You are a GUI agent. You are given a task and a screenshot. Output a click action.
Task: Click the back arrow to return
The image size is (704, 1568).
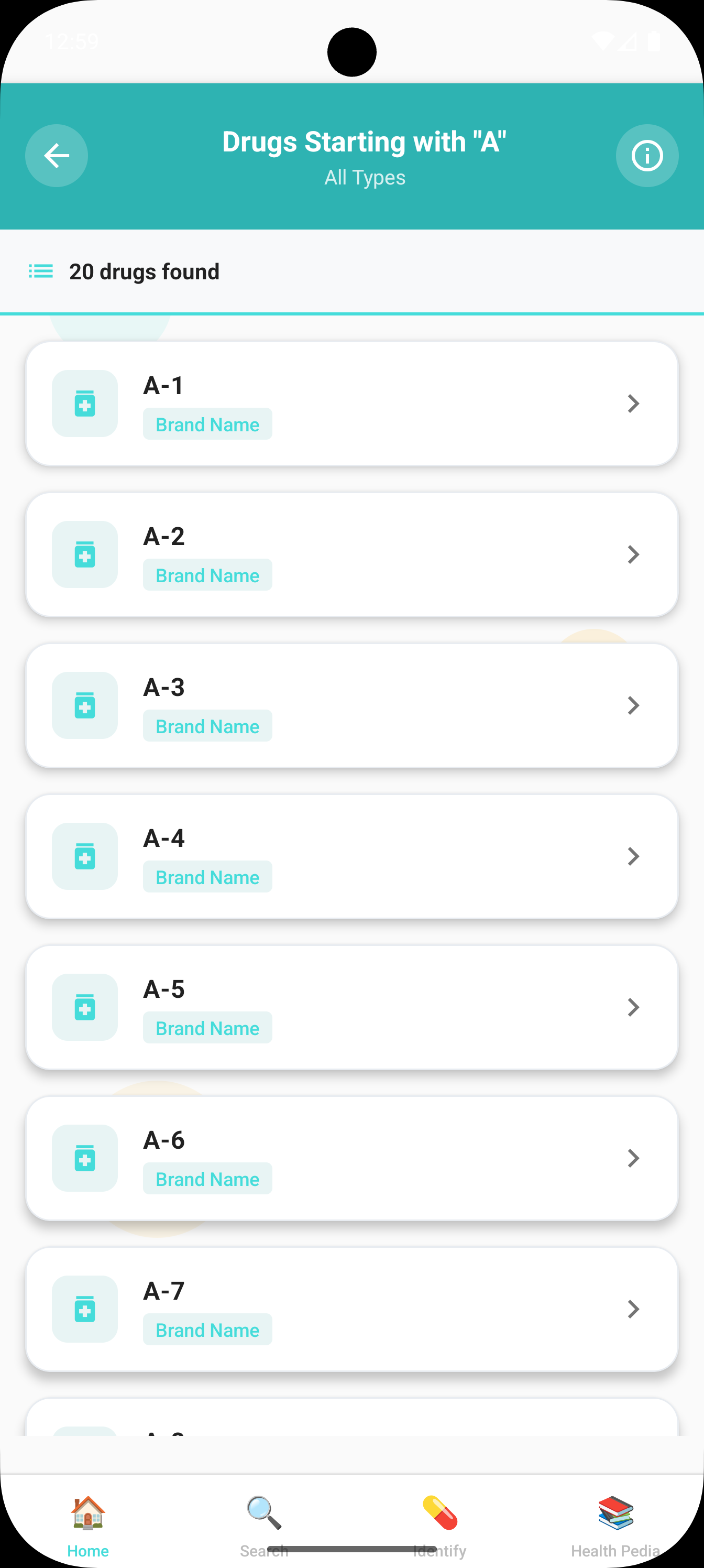coord(56,156)
